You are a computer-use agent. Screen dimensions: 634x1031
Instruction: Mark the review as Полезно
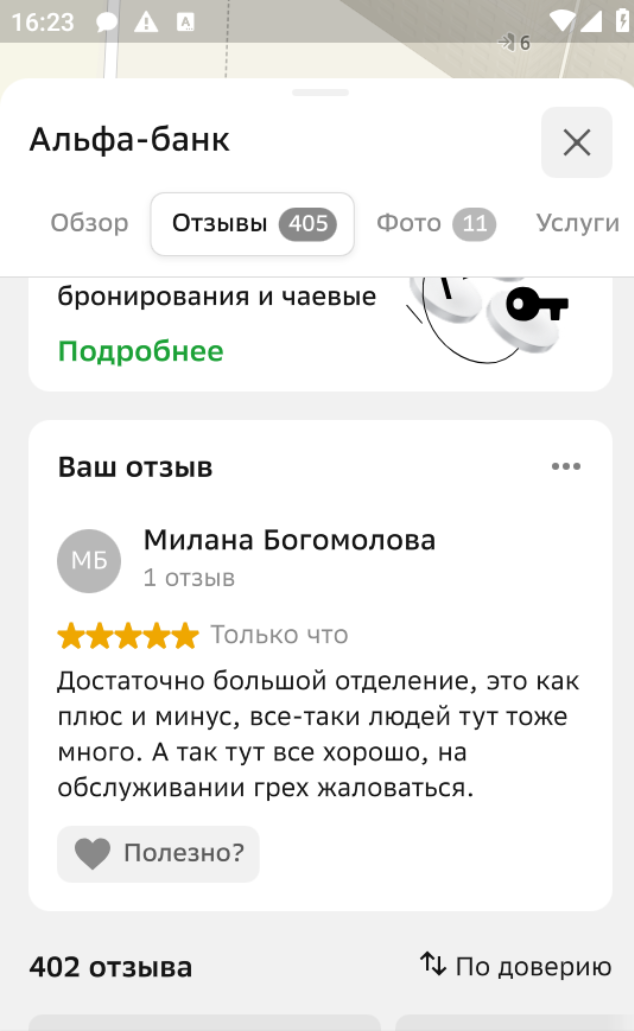[x=158, y=854]
